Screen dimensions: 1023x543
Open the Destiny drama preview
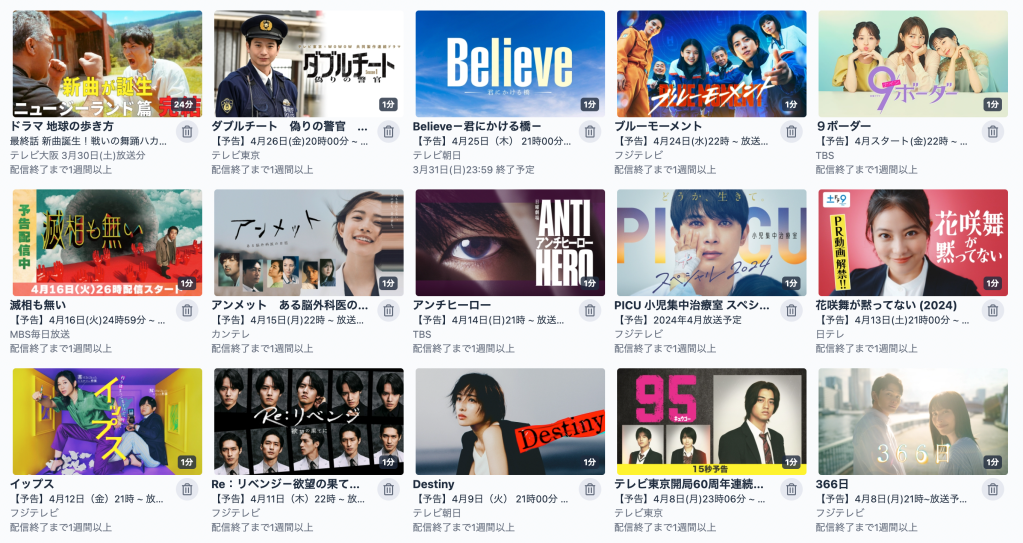pyautogui.click(x=510, y=421)
